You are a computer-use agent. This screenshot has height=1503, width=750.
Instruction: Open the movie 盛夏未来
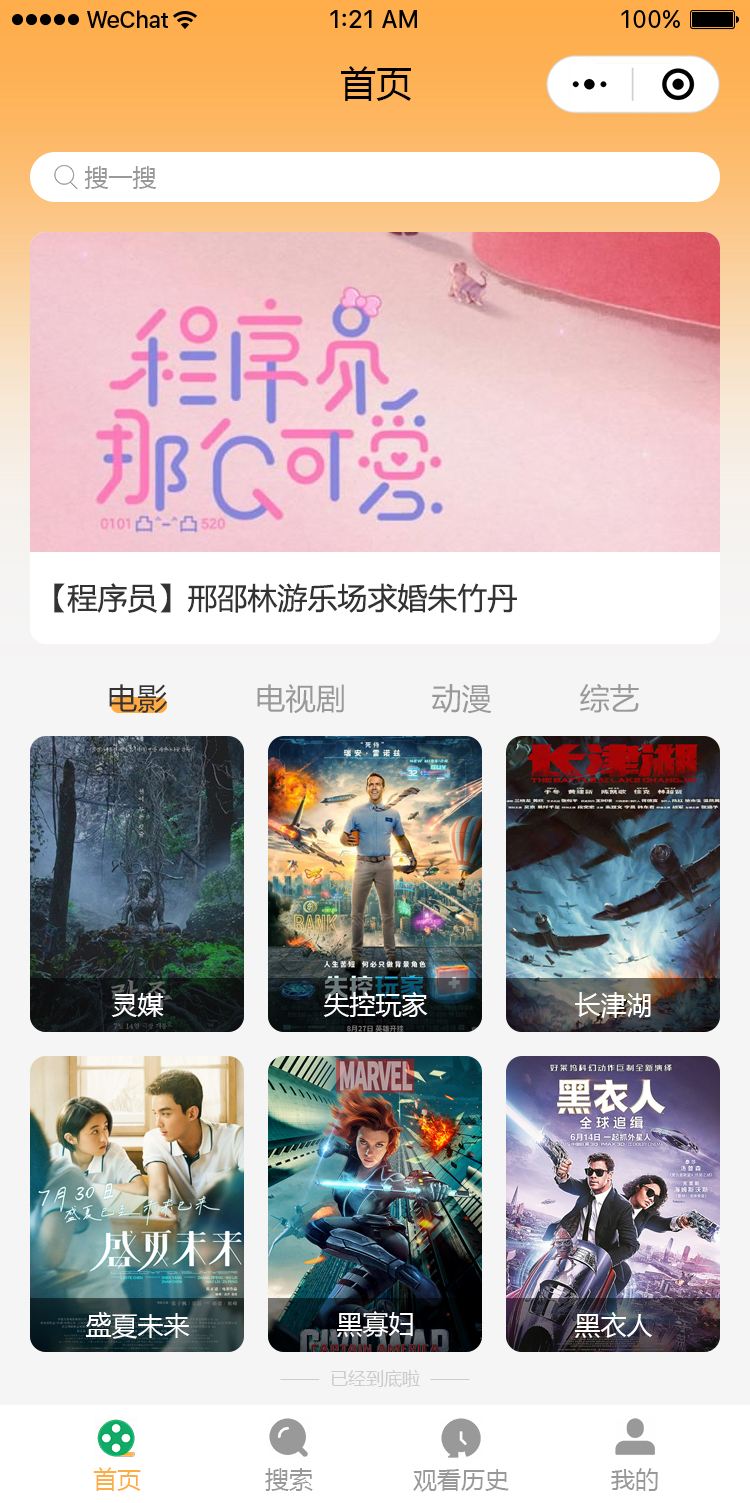pyautogui.click(x=137, y=1203)
